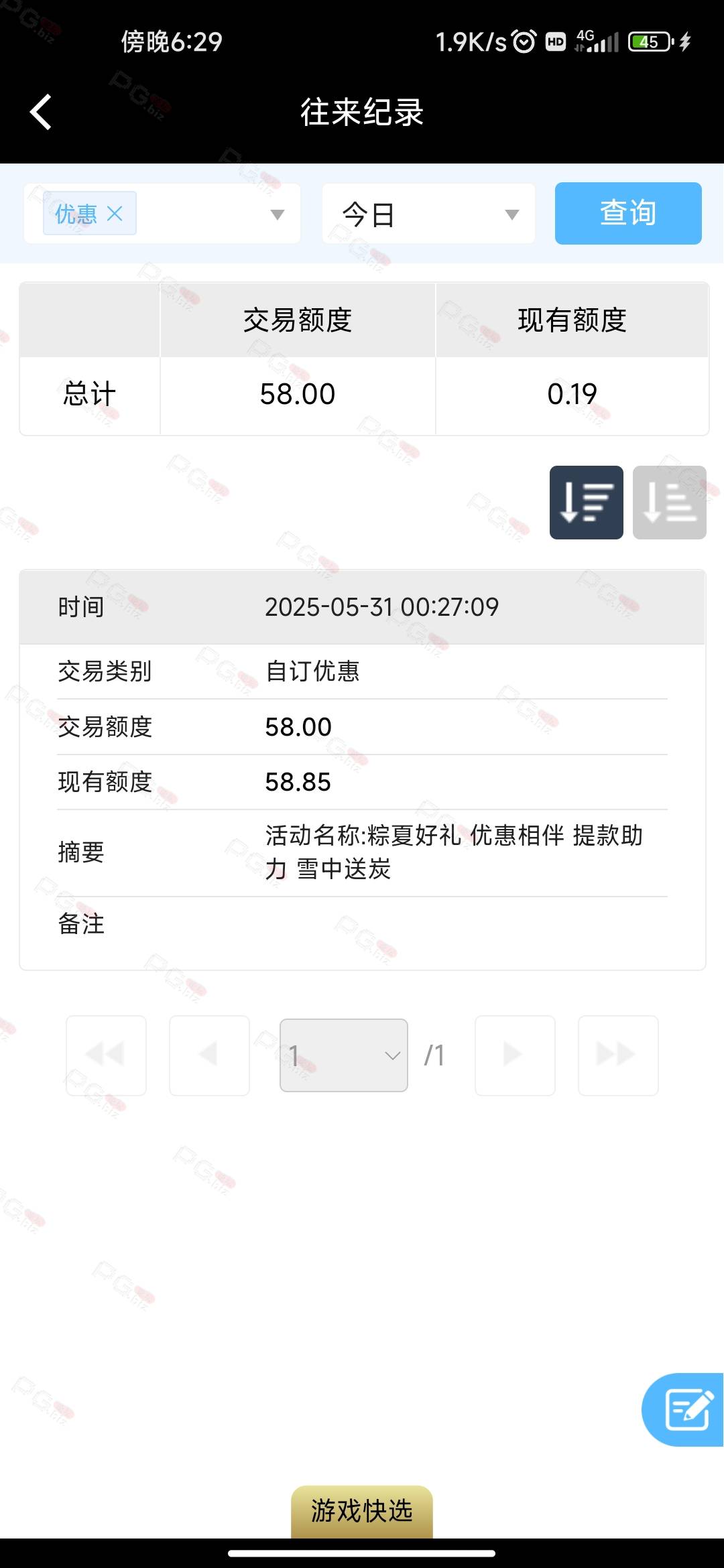Expand the transaction type dropdown
Viewport: 724px width, 1568px height.
coord(277,214)
